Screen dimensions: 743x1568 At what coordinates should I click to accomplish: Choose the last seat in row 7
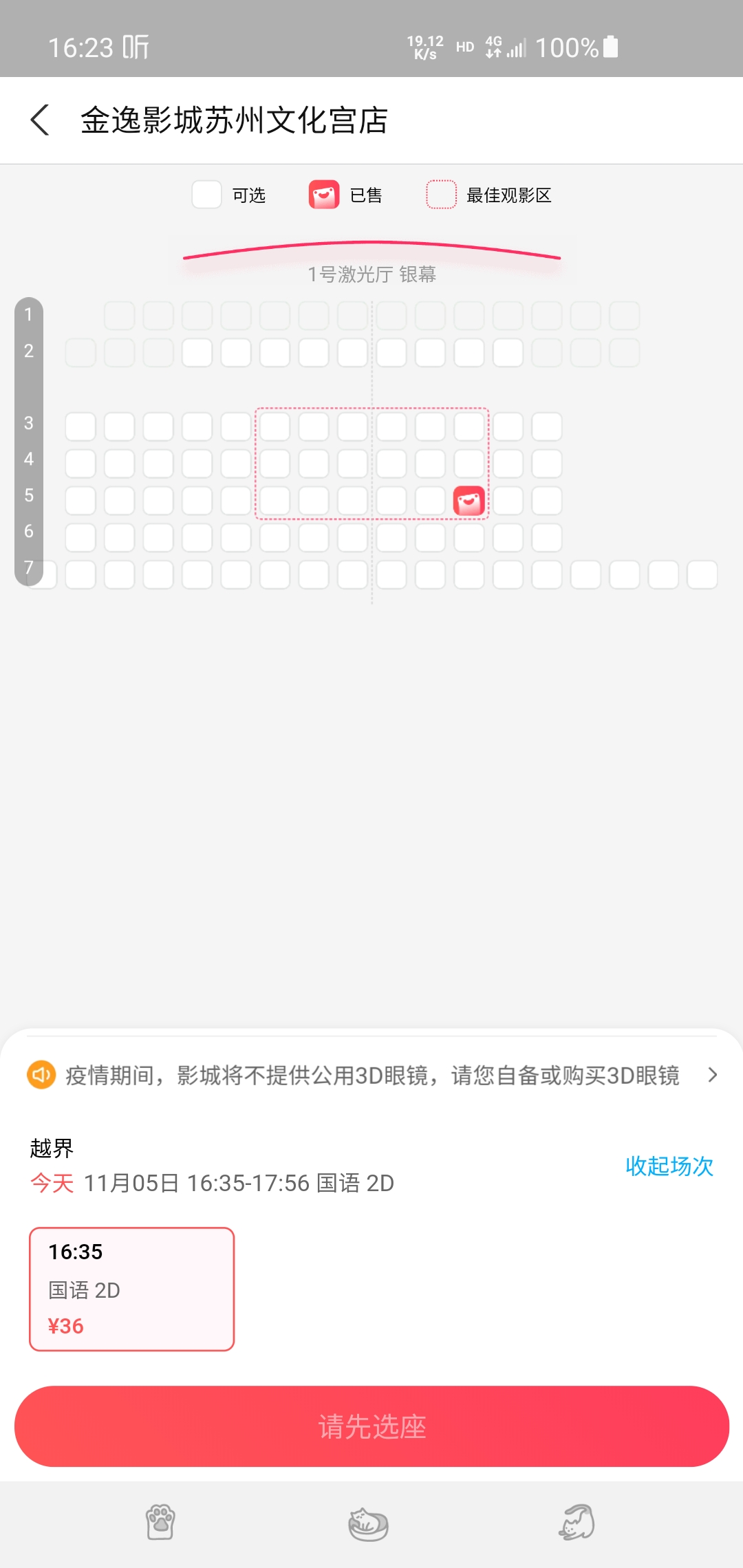(702, 574)
